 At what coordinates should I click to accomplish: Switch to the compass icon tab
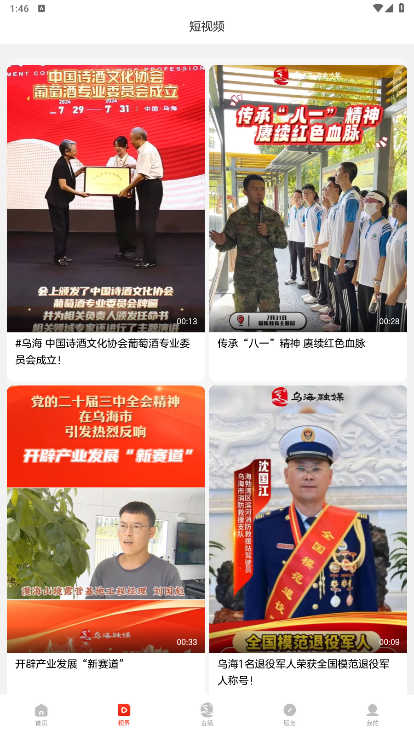point(290,715)
